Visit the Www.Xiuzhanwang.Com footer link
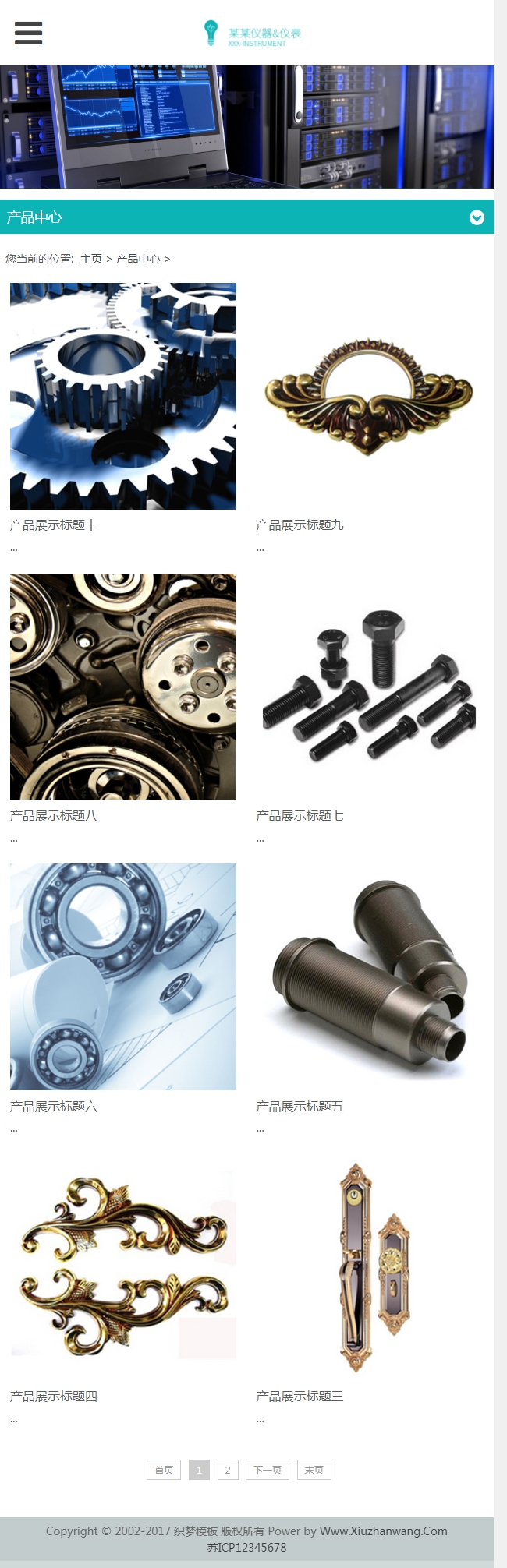This screenshot has width=507, height=1568. point(383,1531)
